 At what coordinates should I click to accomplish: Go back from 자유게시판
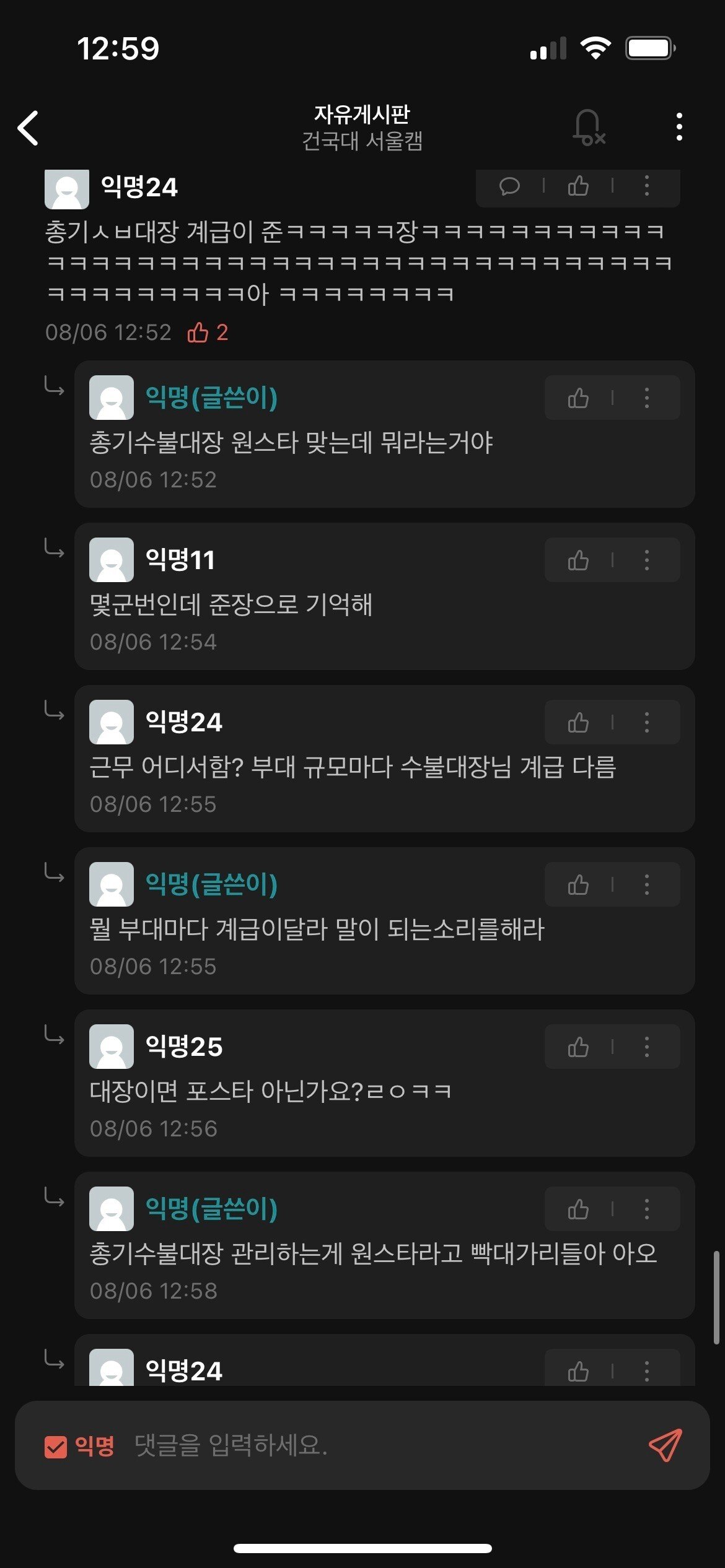(29, 128)
